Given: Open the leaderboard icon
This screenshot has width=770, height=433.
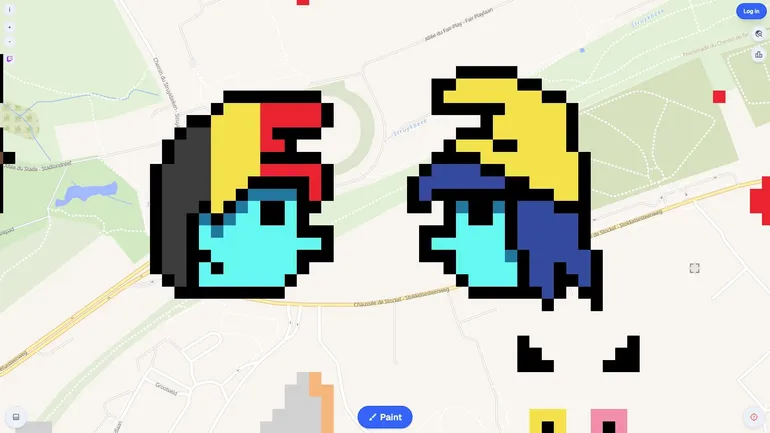Looking at the screenshot, I should pos(758,55).
